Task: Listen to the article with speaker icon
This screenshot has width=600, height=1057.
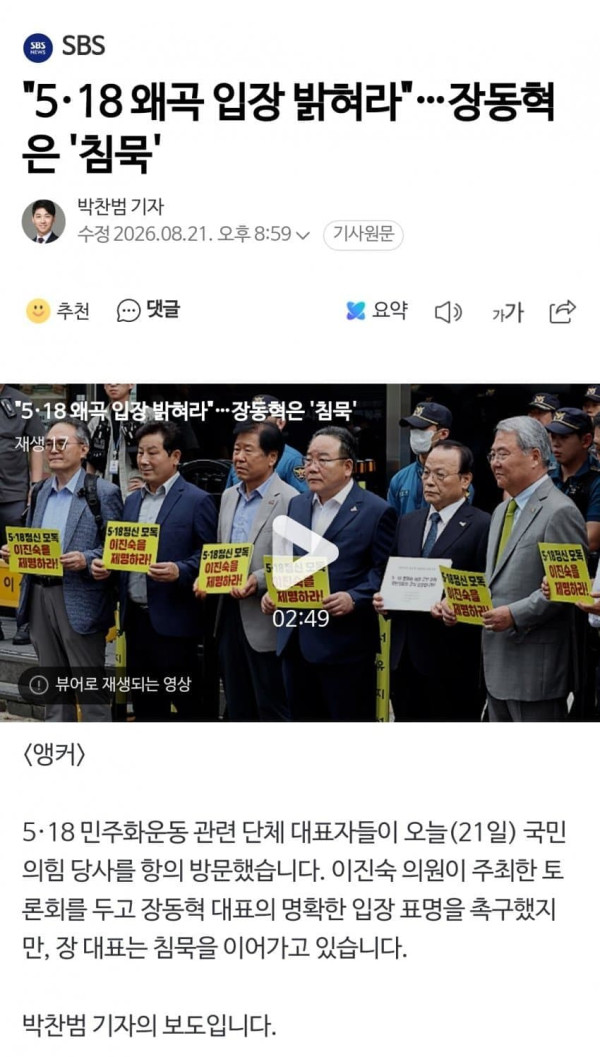Action: [x=448, y=311]
